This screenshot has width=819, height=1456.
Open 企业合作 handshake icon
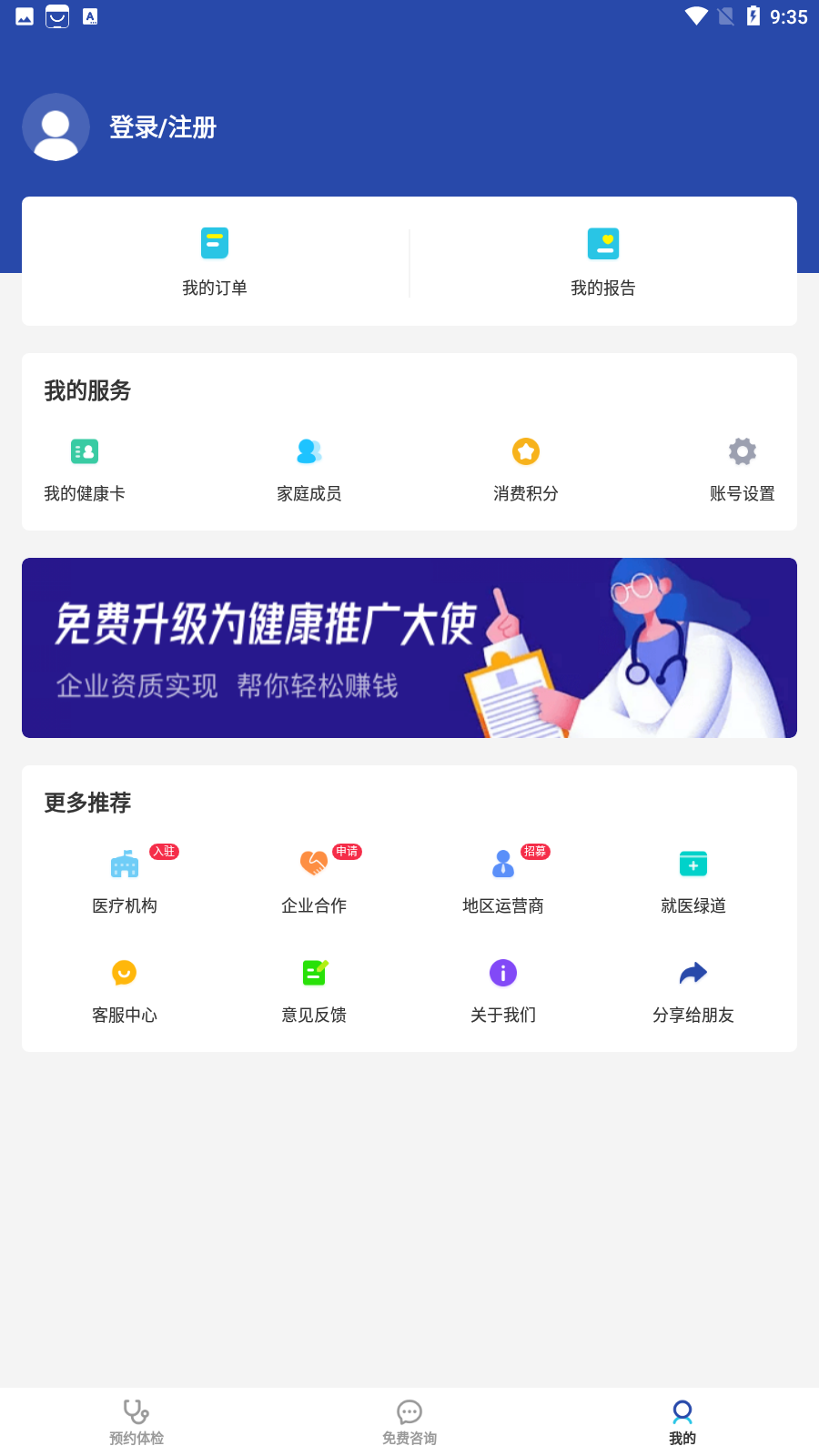pyautogui.click(x=314, y=864)
